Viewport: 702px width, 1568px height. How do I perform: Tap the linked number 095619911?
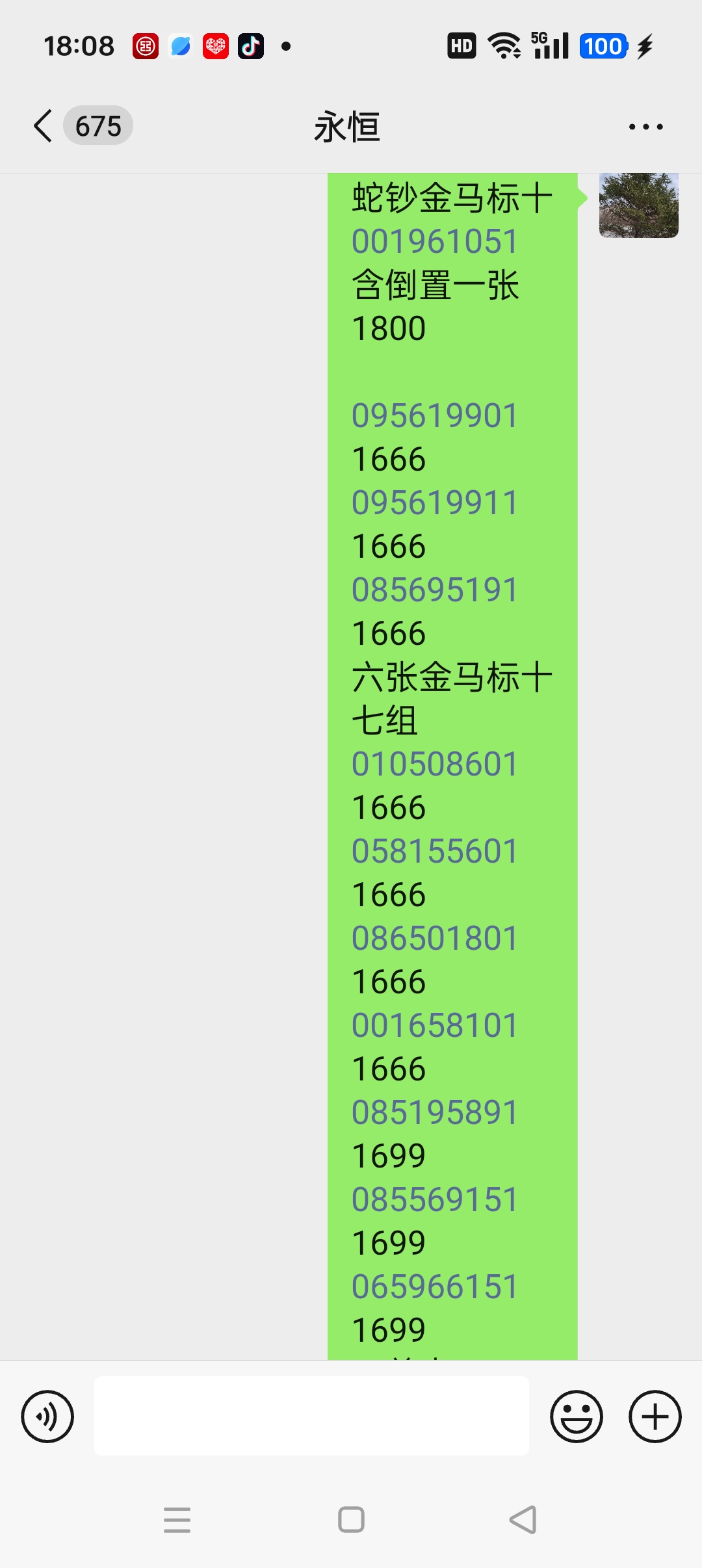tap(435, 503)
